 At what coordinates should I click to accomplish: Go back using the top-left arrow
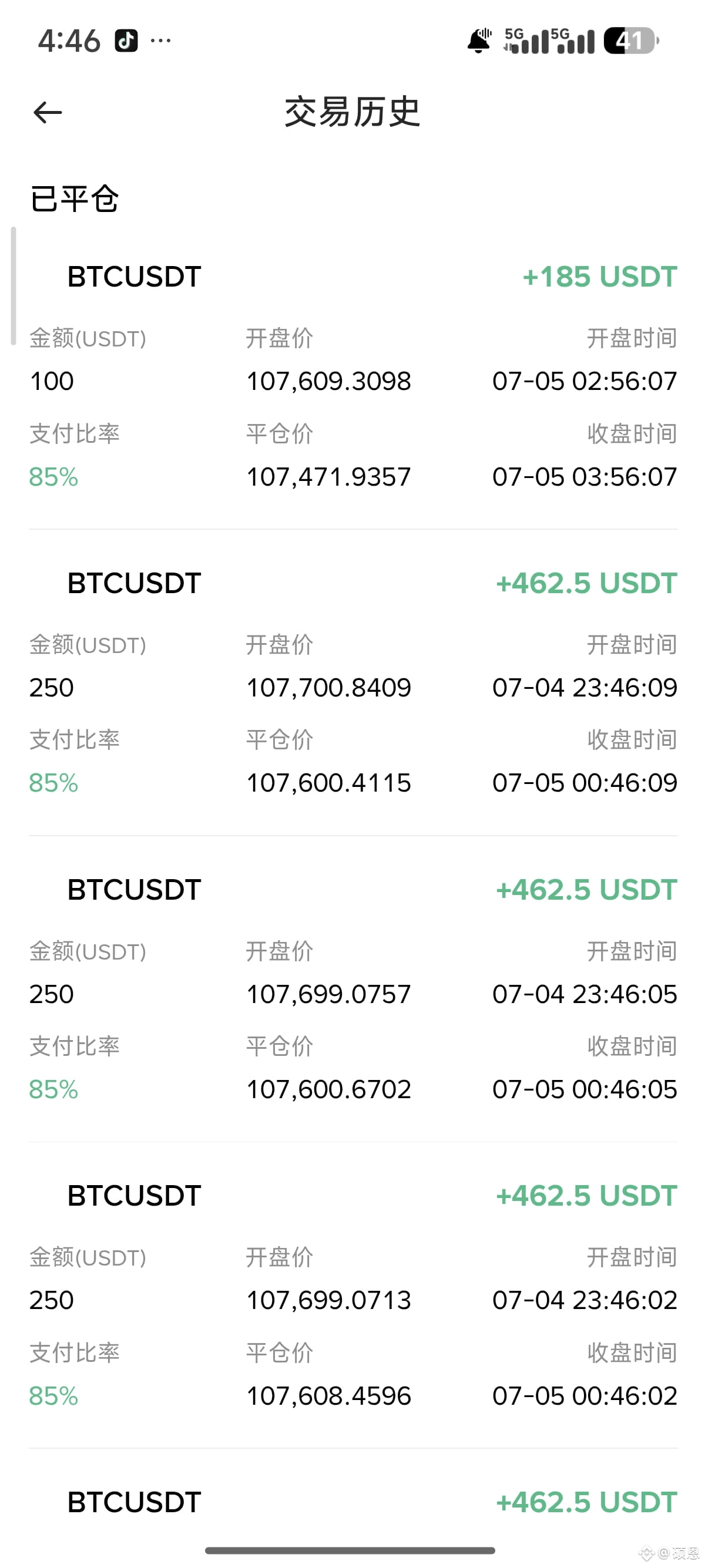[x=48, y=113]
